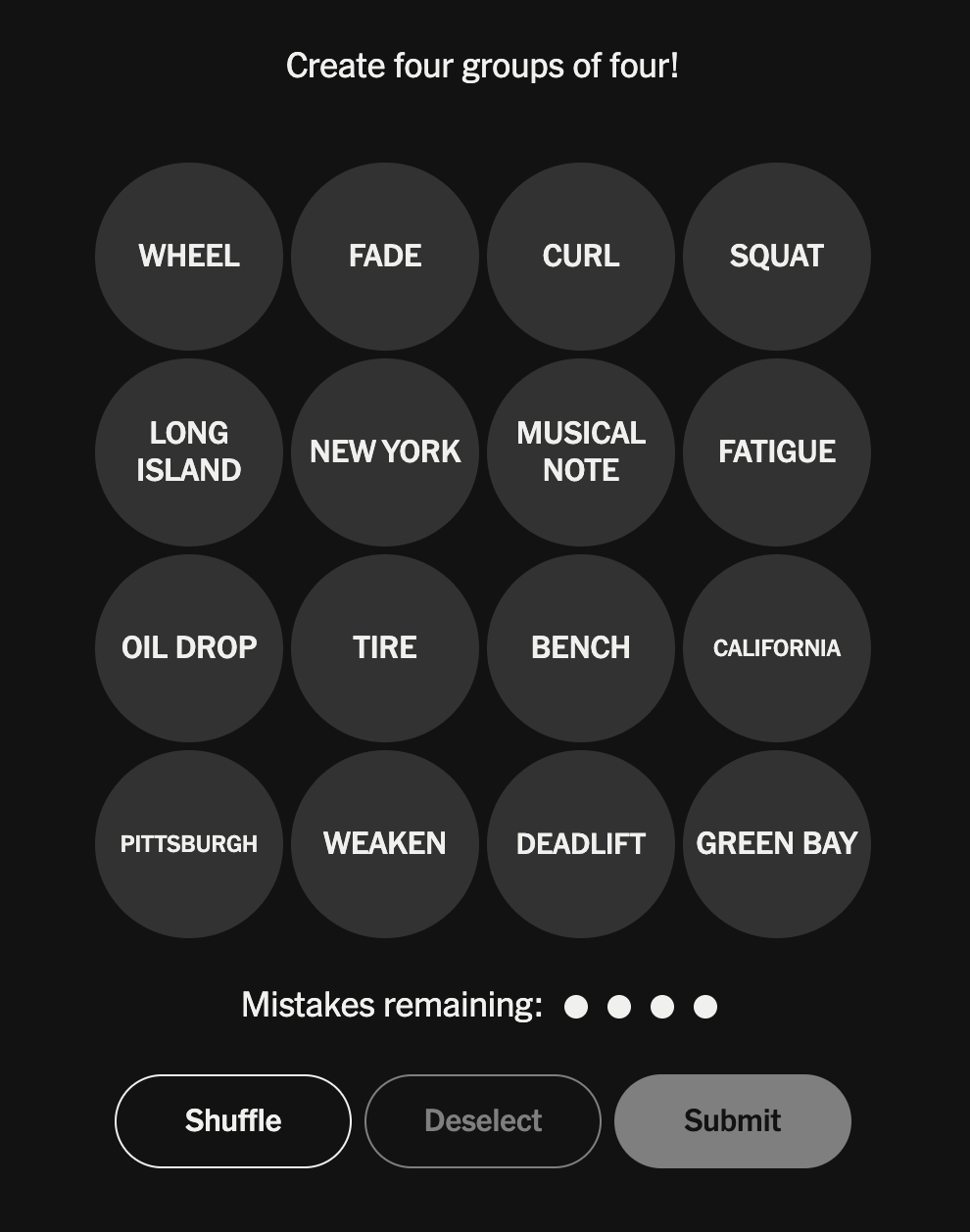Tap the OIL DROP circle
Image resolution: width=970 pixels, height=1232 pixels.
coord(189,648)
